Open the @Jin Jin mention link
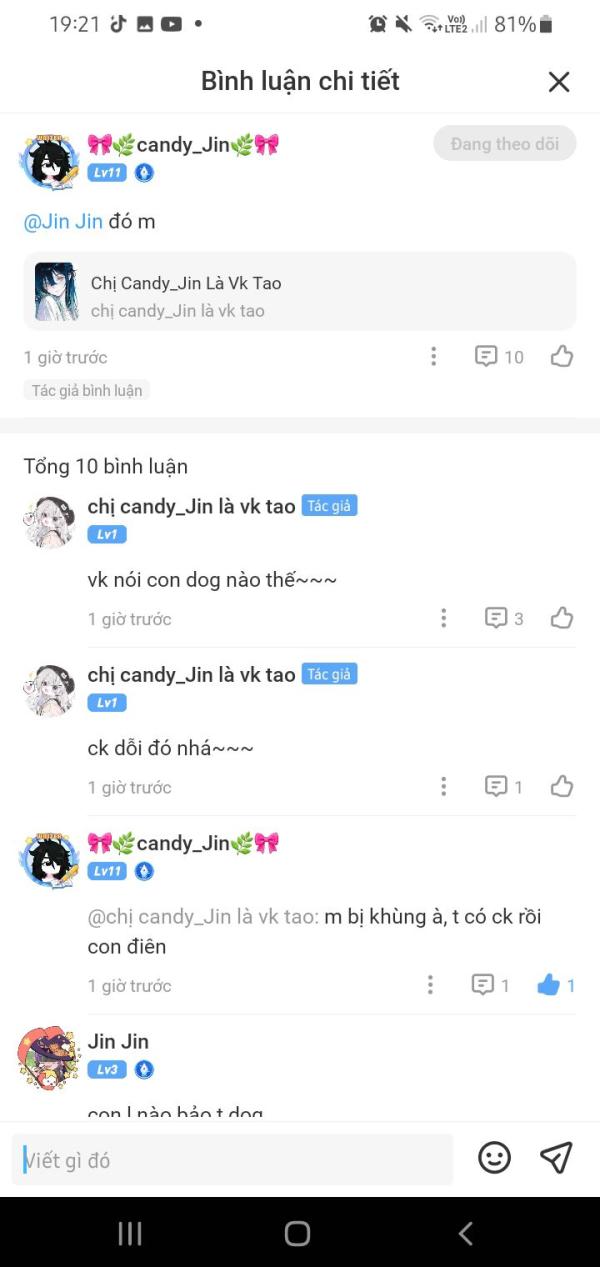Viewport: 600px width, 1267px height. click(63, 221)
